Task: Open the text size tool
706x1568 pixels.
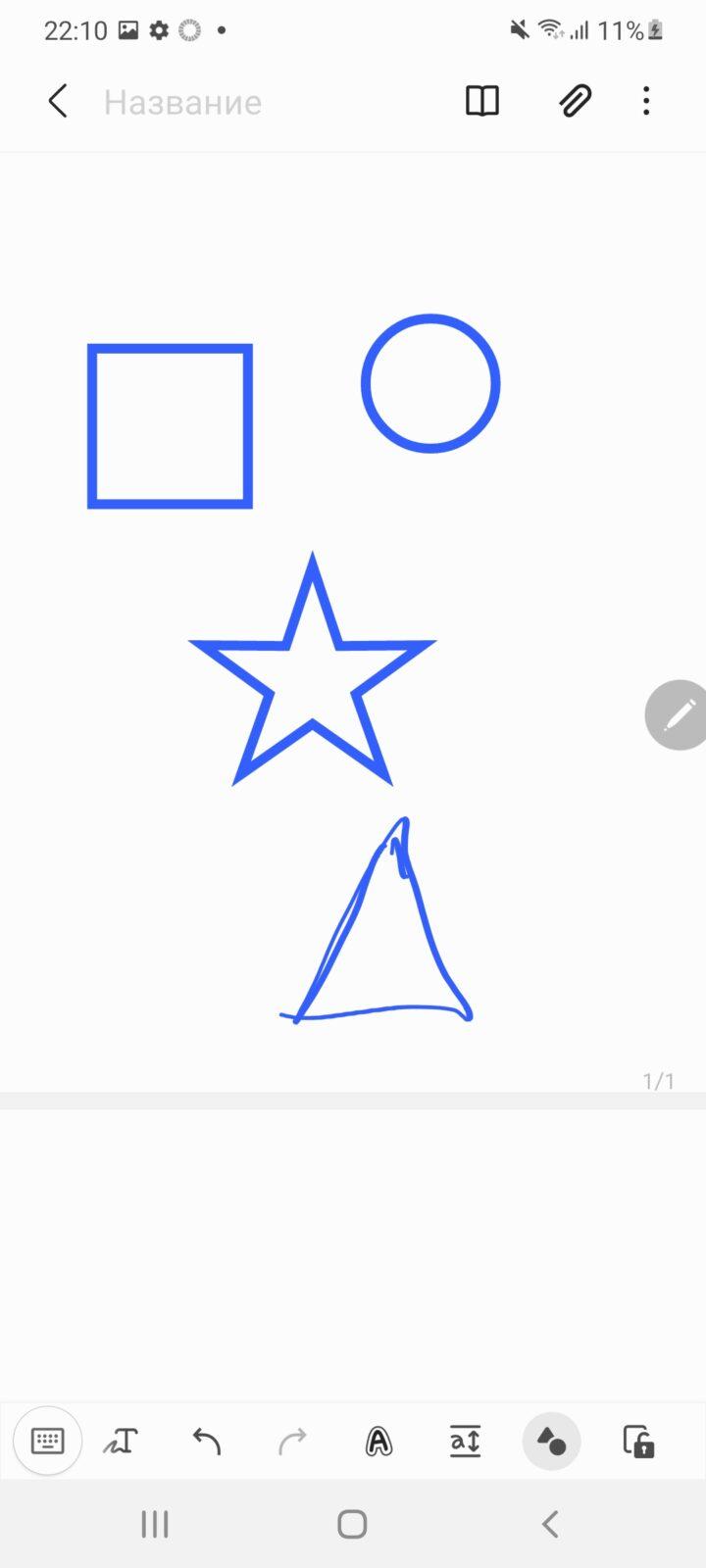Action: 465,1441
